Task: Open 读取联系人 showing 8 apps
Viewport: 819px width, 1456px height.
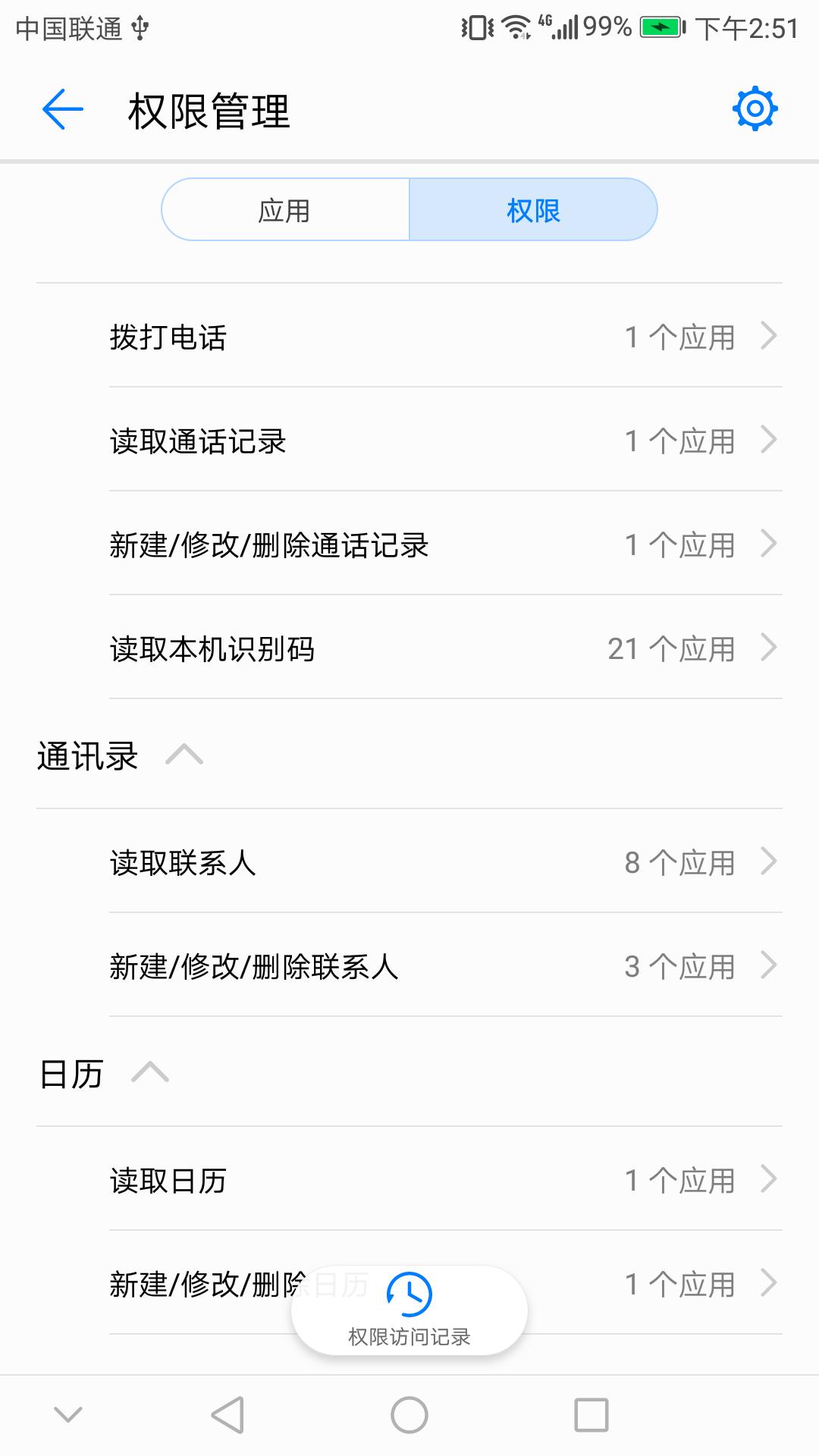Action: click(x=409, y=862)
